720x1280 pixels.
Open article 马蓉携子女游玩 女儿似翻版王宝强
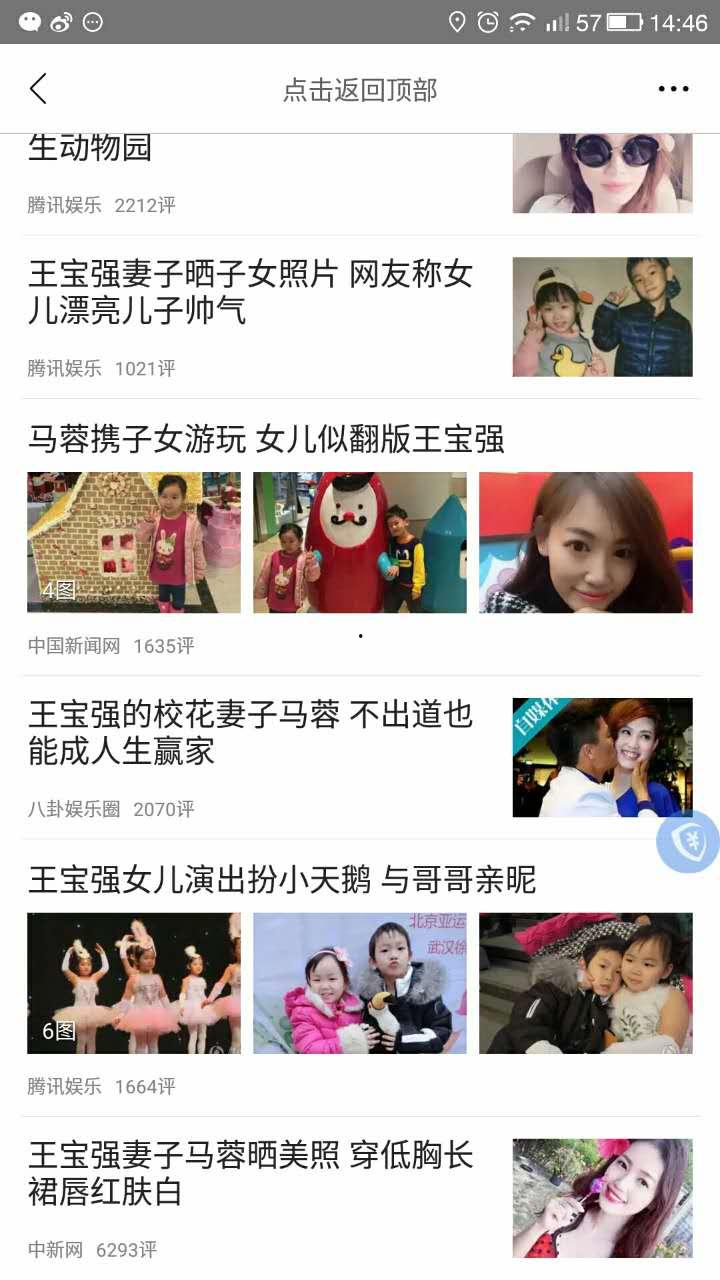coord(266,438)
